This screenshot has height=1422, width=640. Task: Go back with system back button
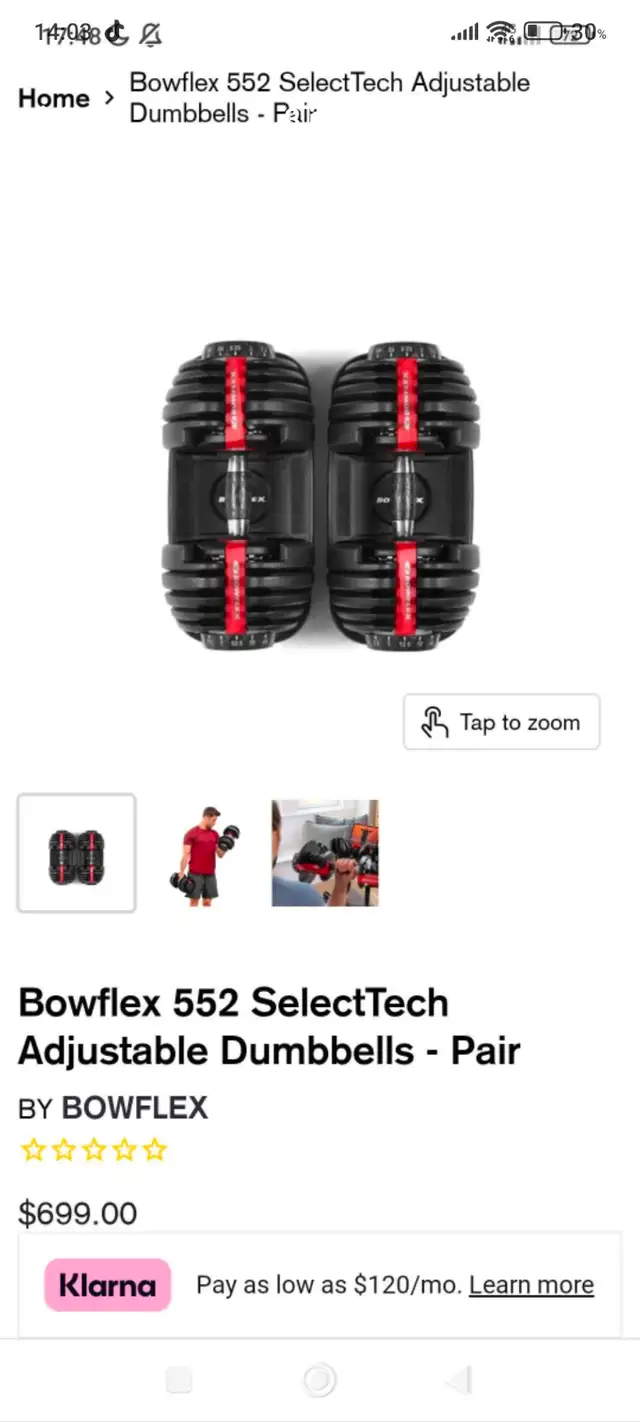pos(459,1381)
